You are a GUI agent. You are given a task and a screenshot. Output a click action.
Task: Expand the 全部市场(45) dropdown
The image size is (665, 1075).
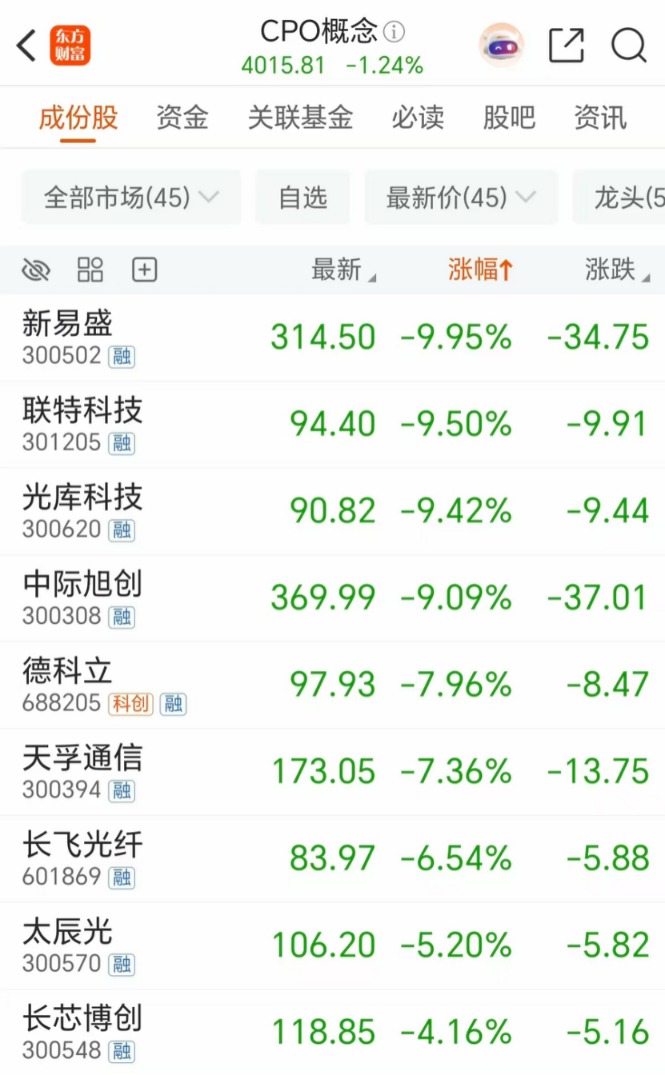point(131,197)
